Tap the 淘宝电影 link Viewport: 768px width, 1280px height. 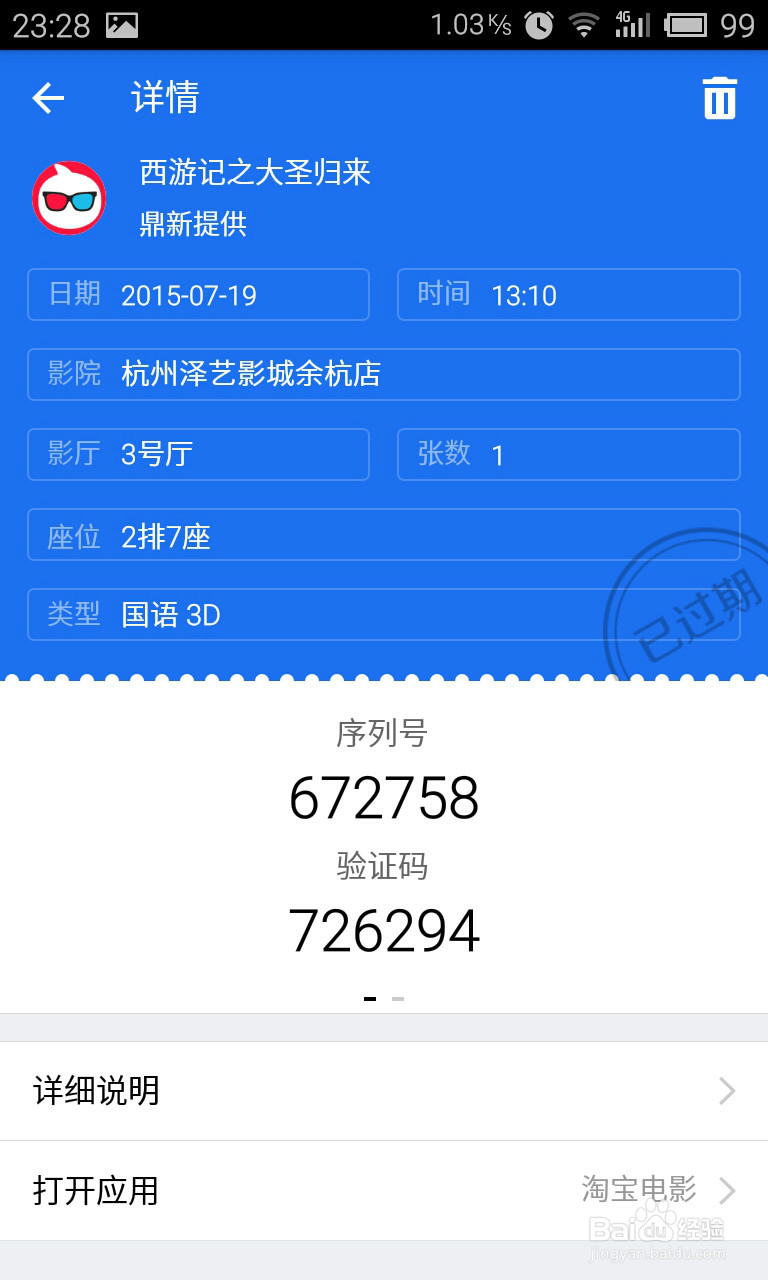(637, 1191)
